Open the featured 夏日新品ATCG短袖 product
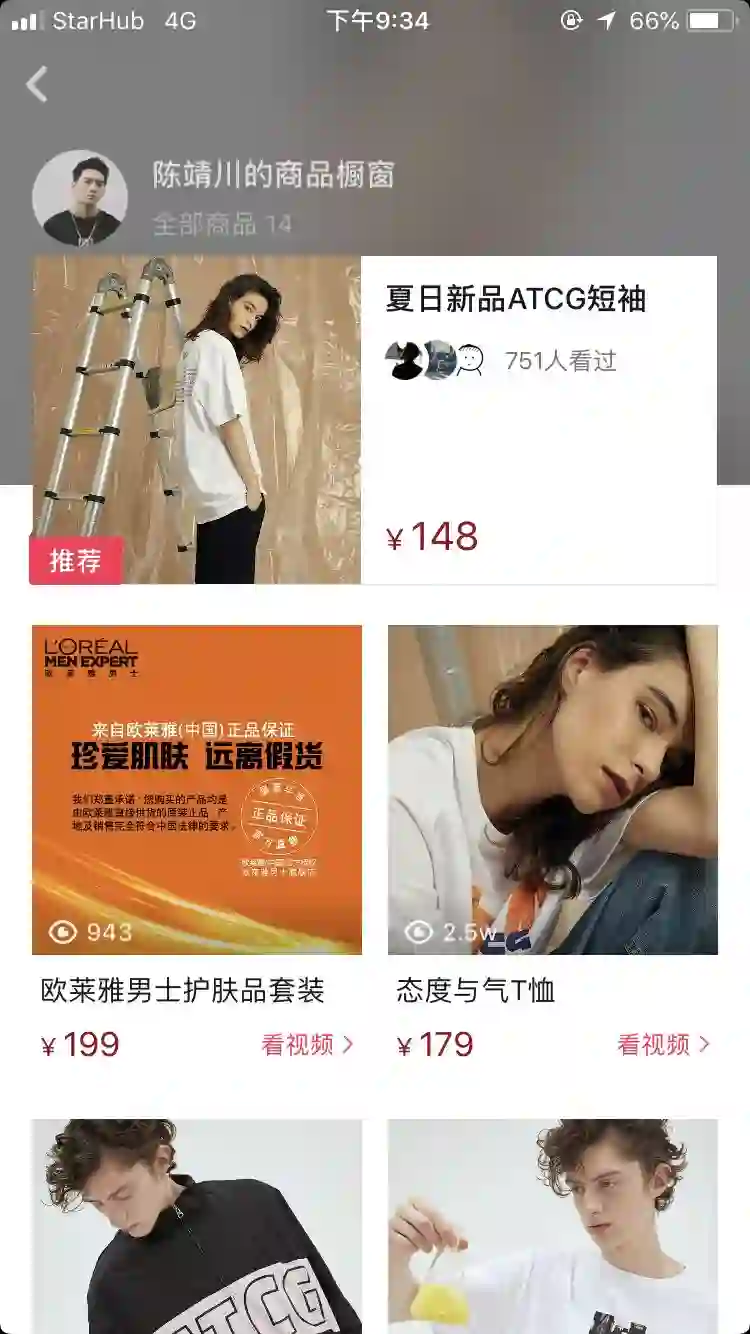Image resolution: width=750 pixels, height=1334 pixels. [x=515, y=300]
